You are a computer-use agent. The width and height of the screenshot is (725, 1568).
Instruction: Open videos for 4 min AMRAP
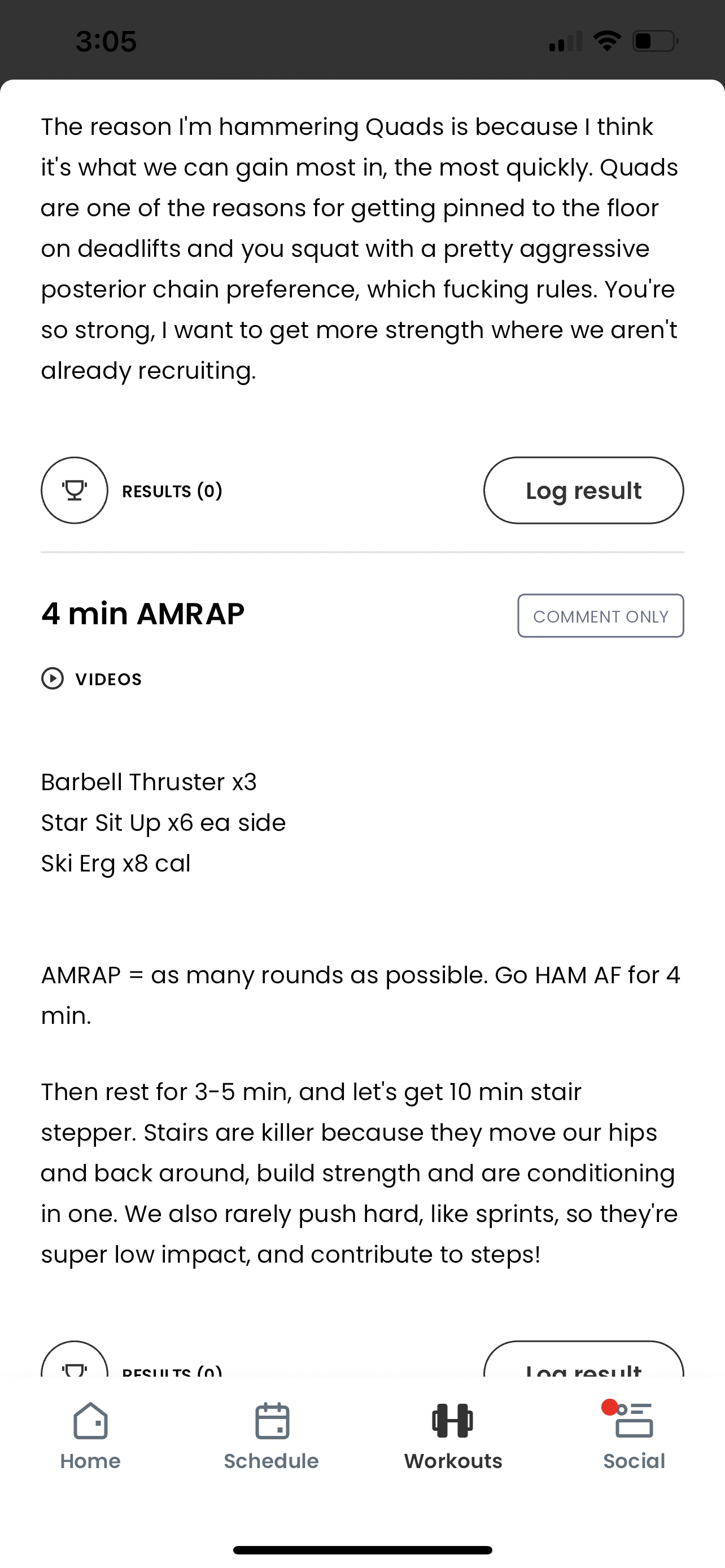tap(91, 678)
